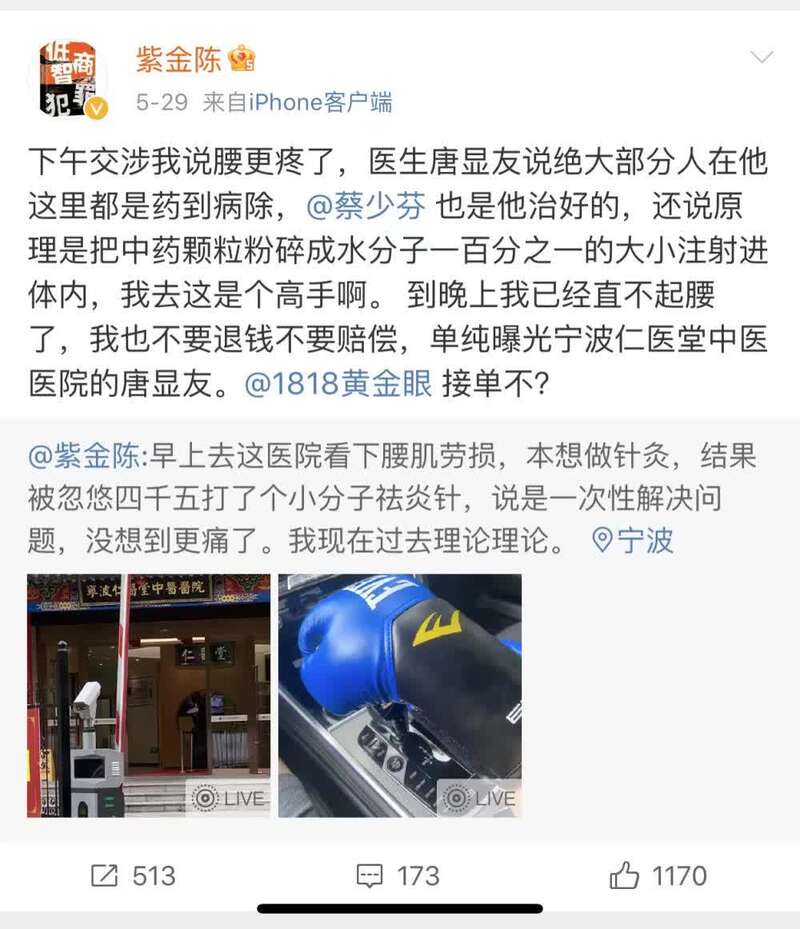
Task: Repost this post with 513 shares
Action: coord(132,876)
